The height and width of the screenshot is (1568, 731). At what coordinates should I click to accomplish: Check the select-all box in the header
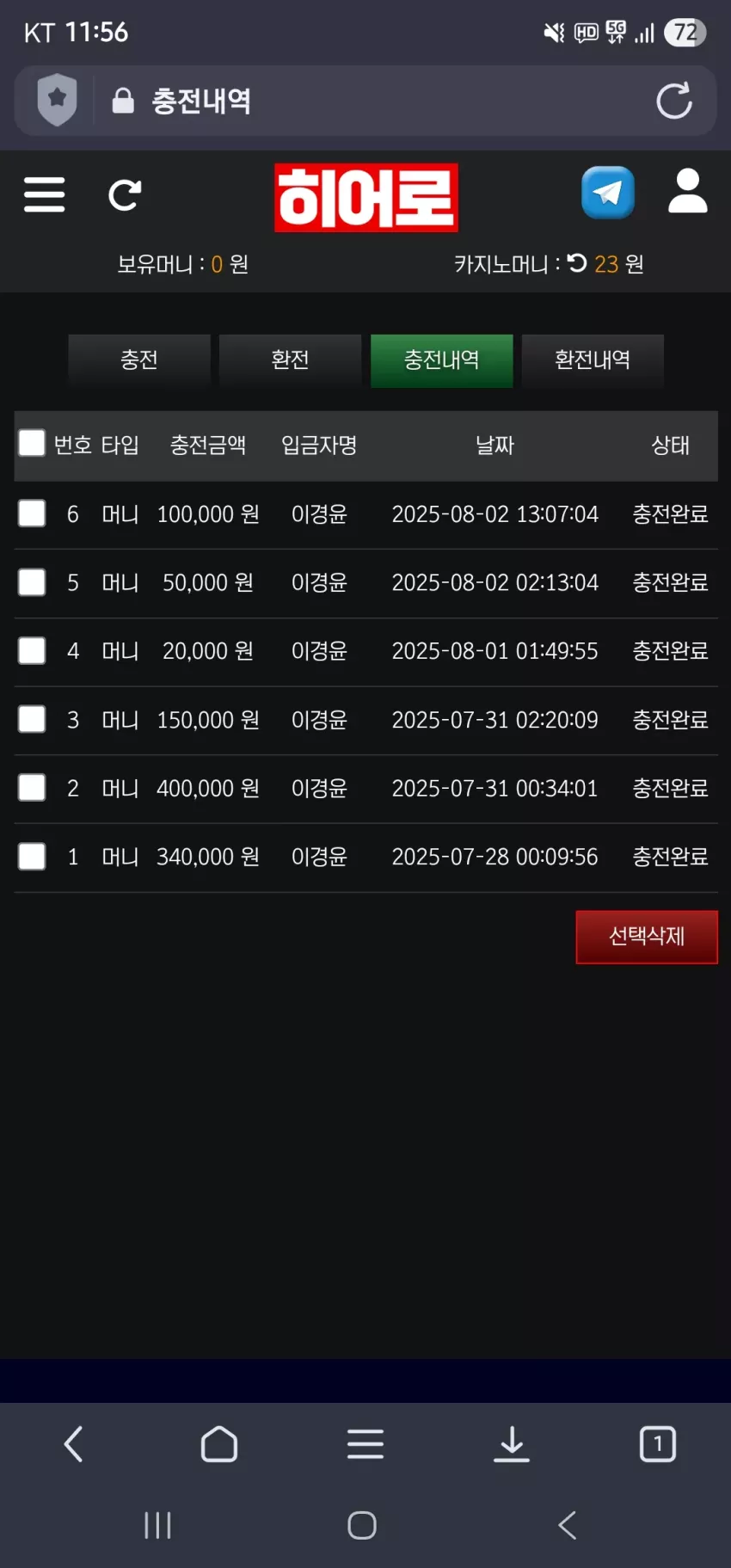tap(32, 443)
